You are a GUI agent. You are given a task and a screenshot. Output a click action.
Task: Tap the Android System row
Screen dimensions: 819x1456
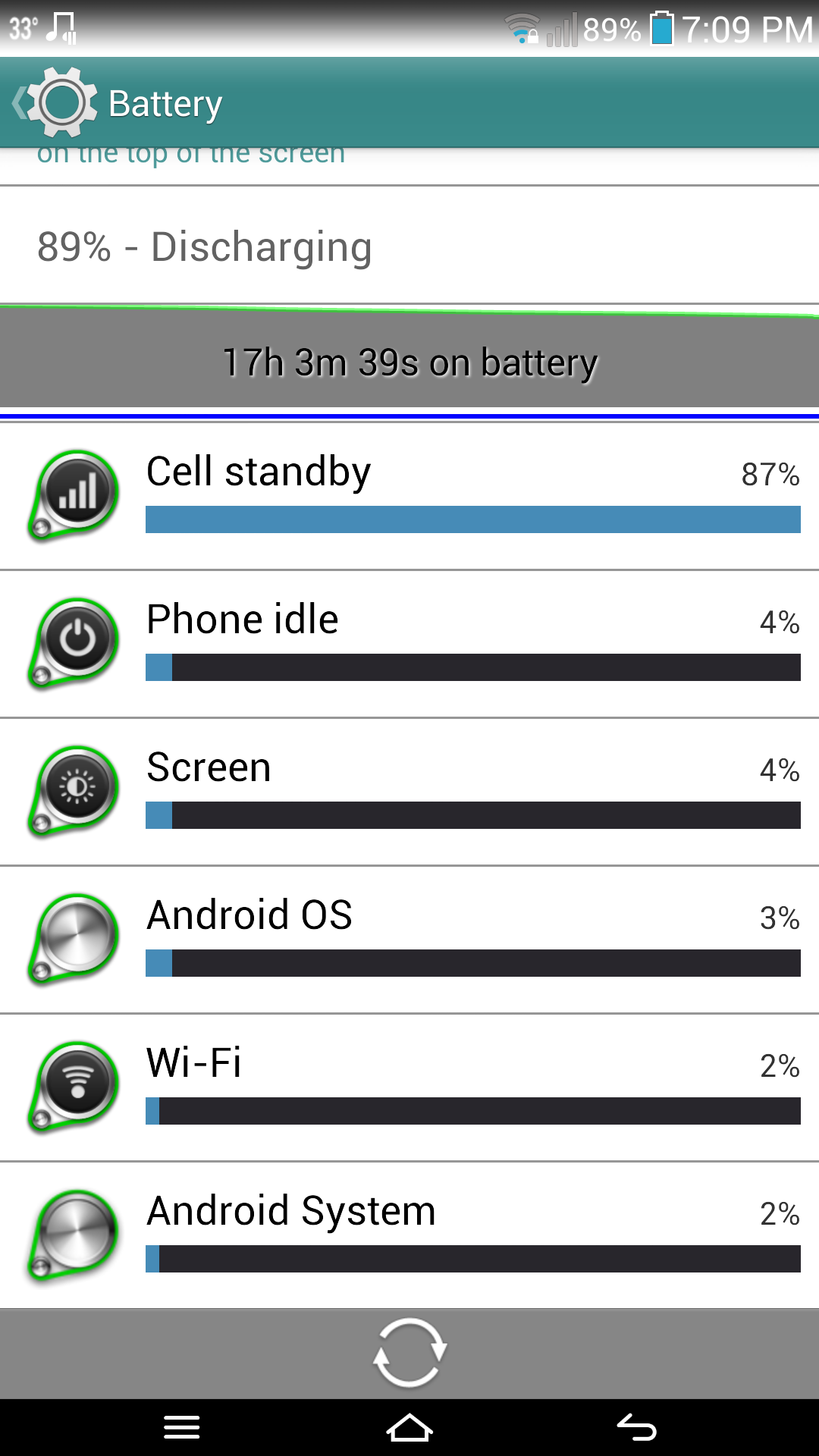[409, 1235]
